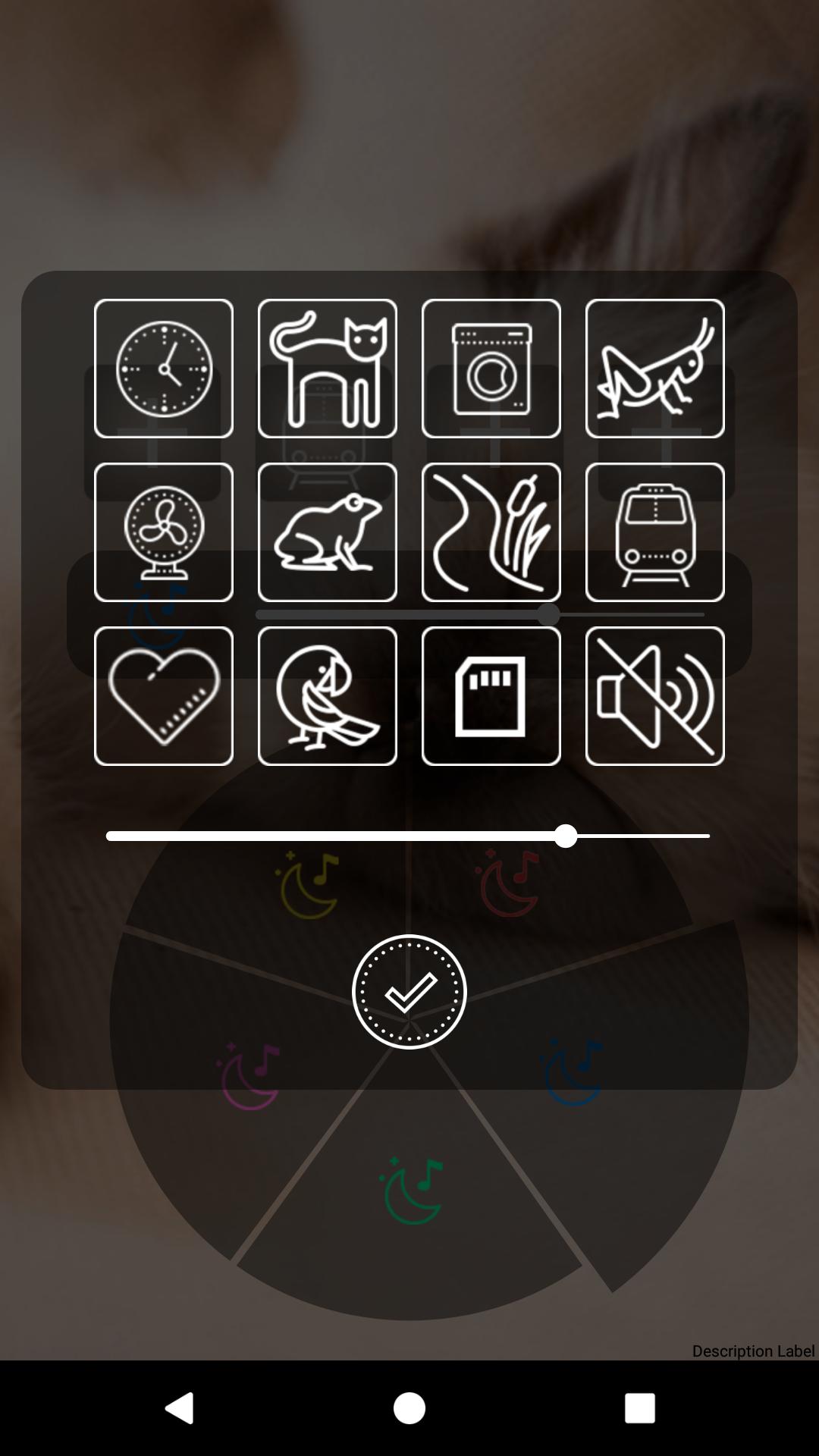Viewport: 819px width, 1456px height.
Task: Pick the parrot bird sound
Action: coord(328,696)
